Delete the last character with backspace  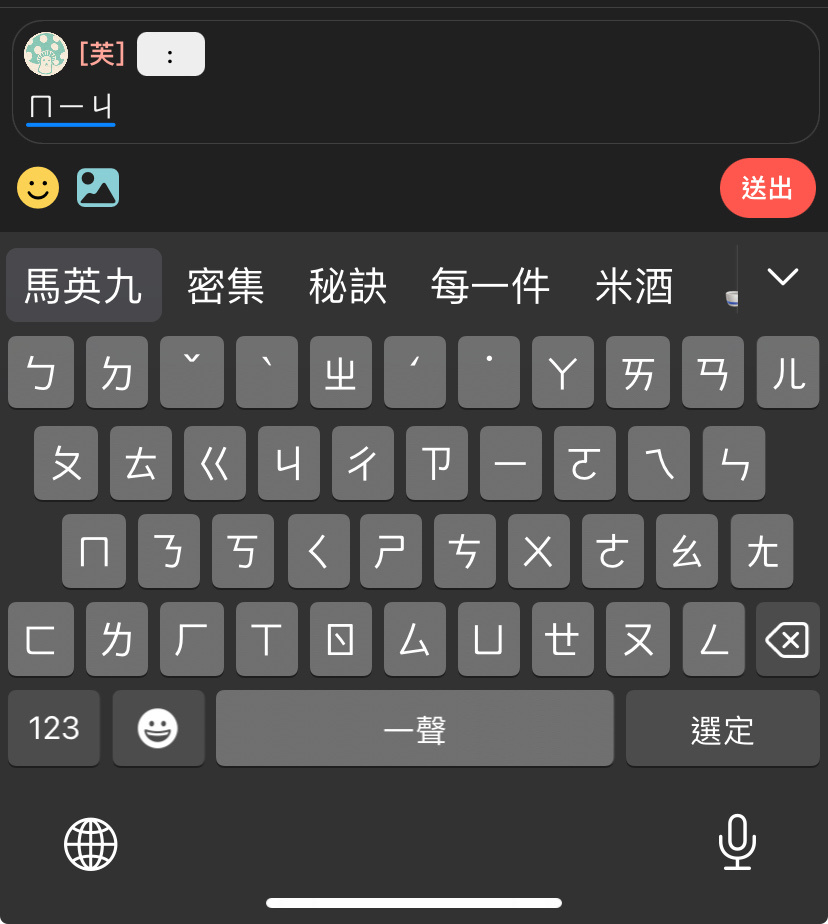[x=787, y=640]
